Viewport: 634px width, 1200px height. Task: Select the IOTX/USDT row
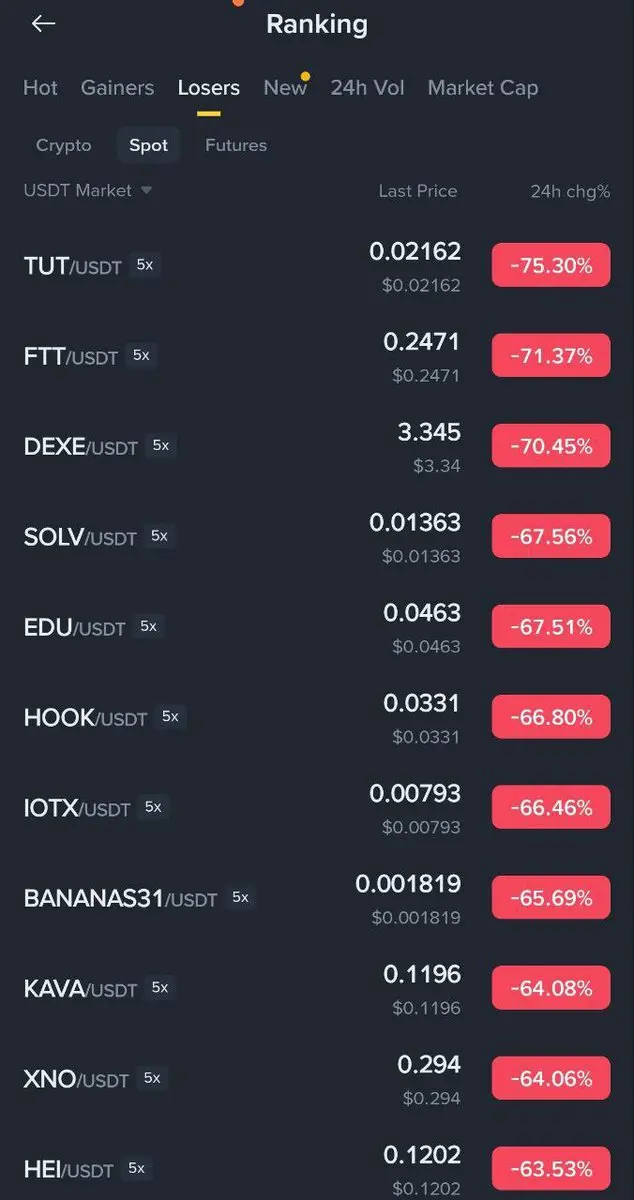(x=77, y=808)
